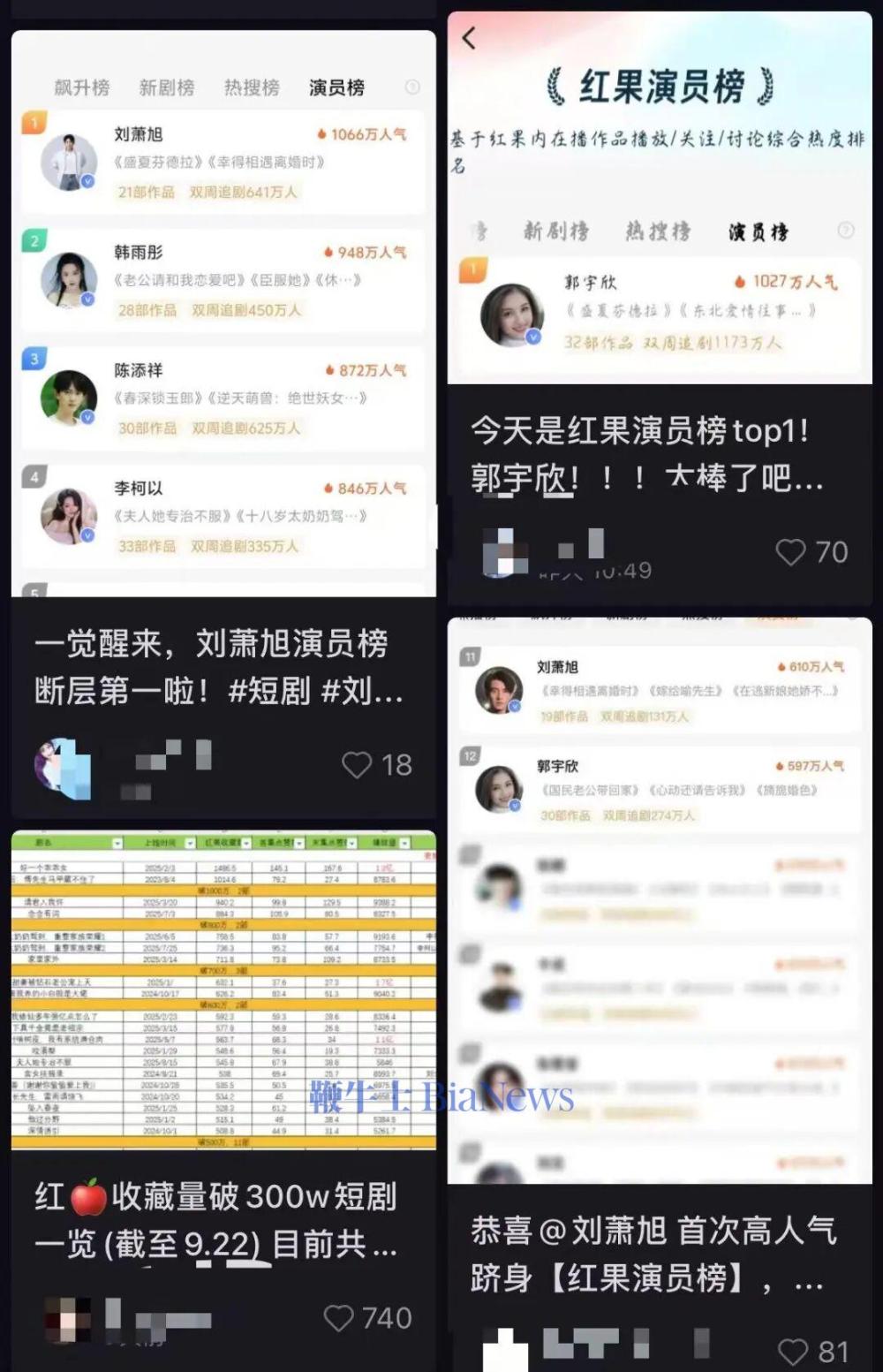This screenshot has width=883, height=1372.
Task: Open the 收藏量破300w短剧一览 post
Action: (x=216, y=1220)
